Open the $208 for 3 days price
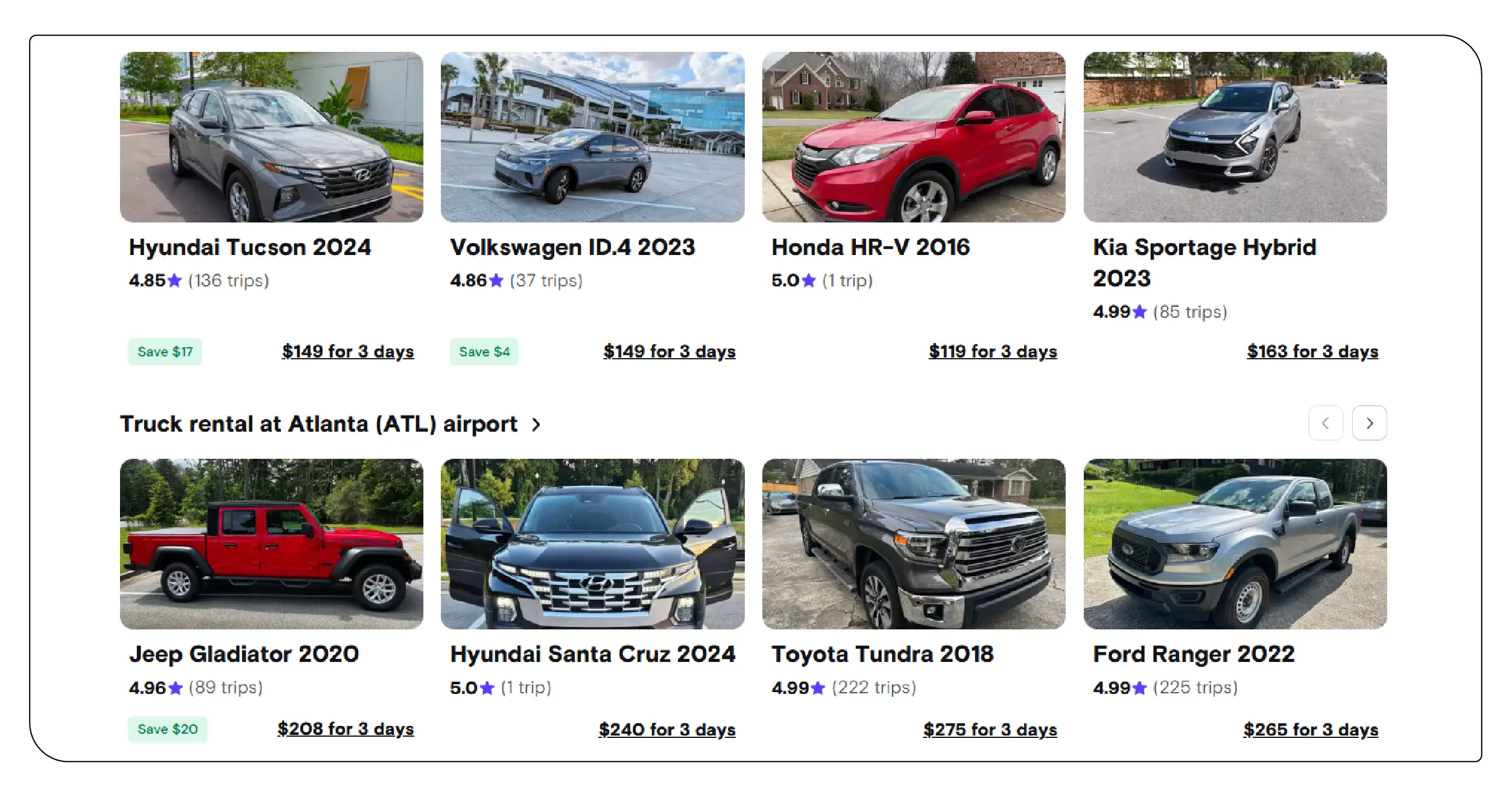The image size is (1512, 797). click(x=346, y=729)
